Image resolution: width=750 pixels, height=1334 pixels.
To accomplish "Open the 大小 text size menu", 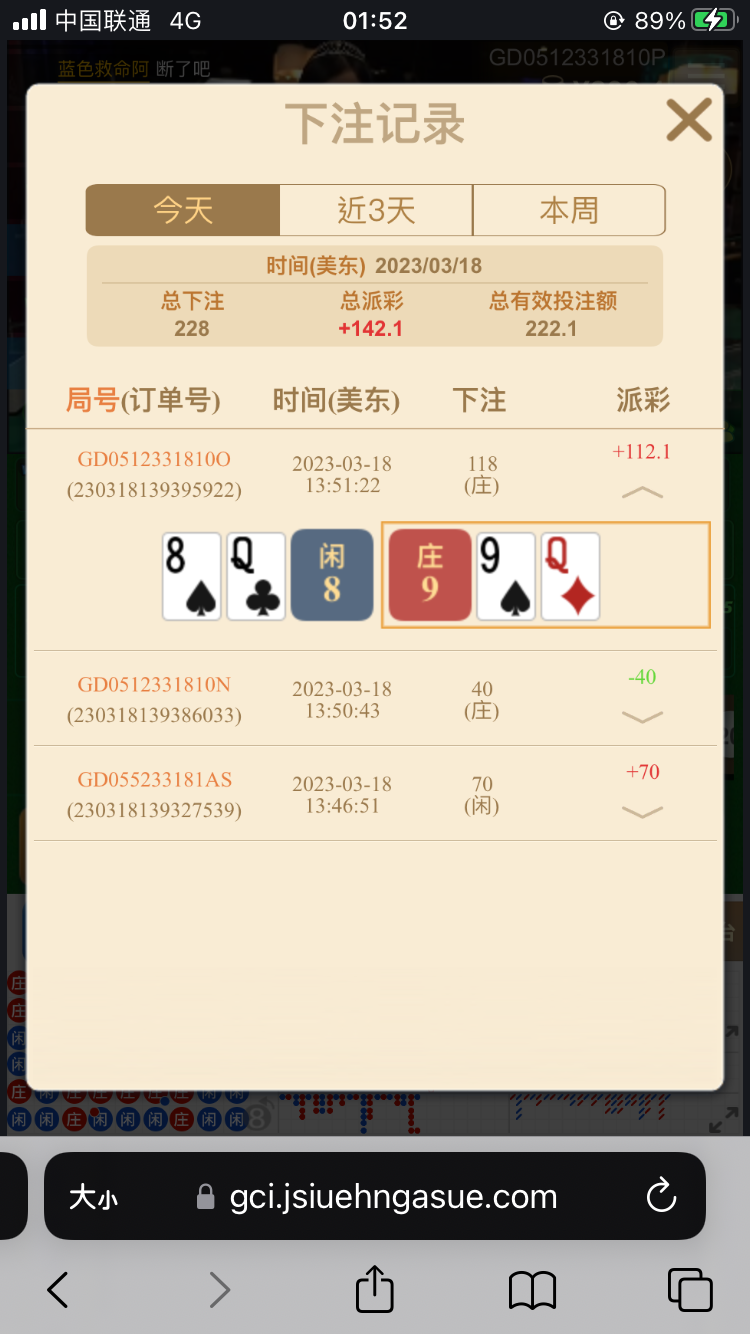I will click(93, 1197).
